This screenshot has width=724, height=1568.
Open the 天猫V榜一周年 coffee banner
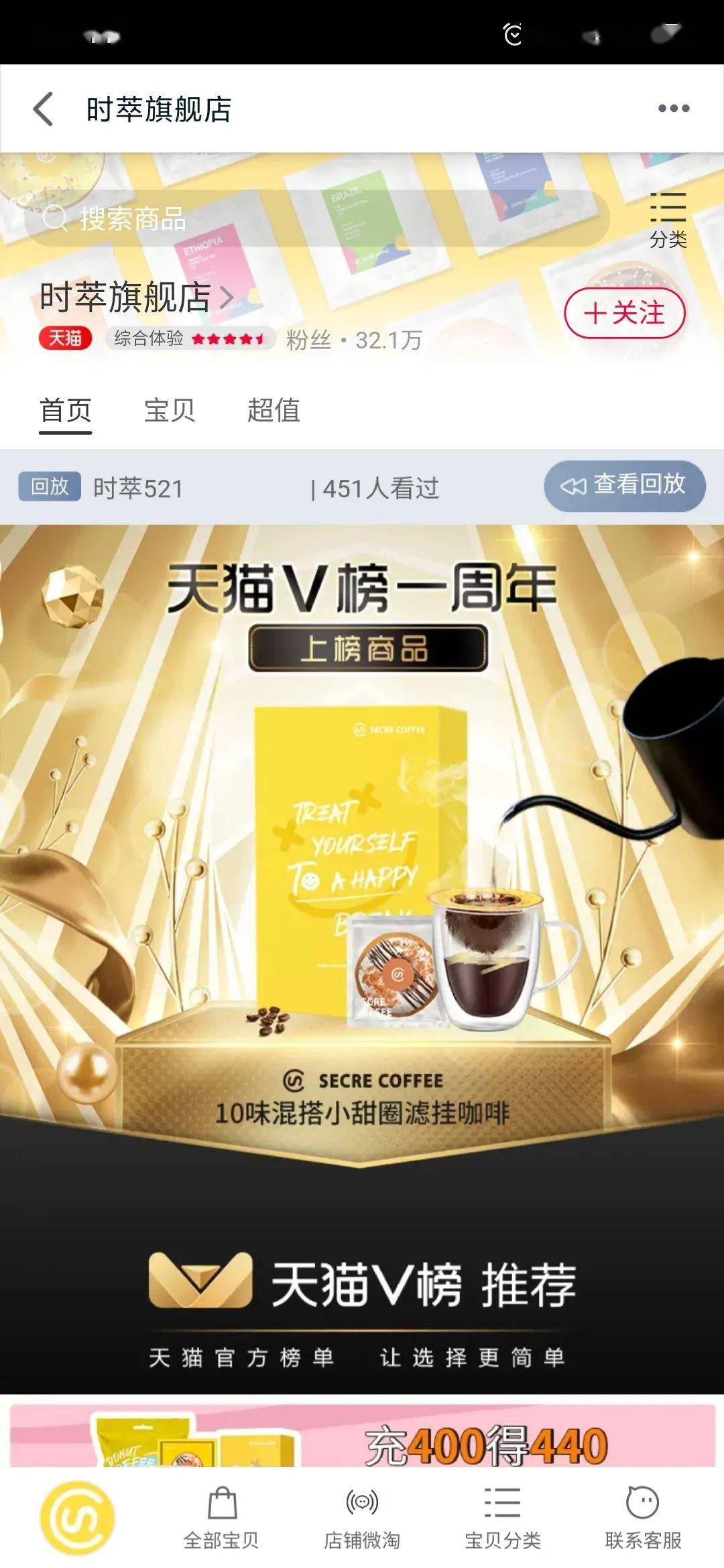362,959
